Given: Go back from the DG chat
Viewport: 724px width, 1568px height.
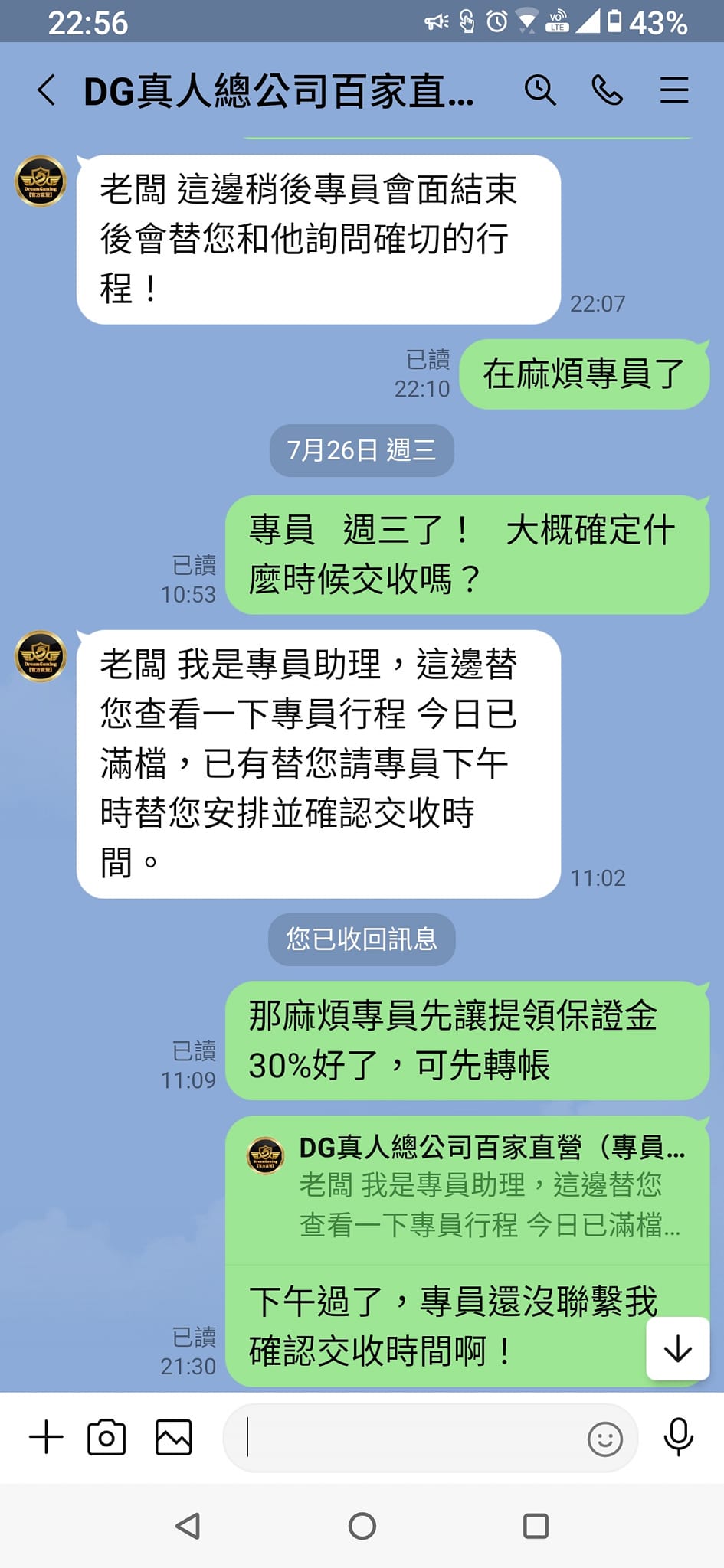Looking at the screenshot, I should (x=46, y=90).
